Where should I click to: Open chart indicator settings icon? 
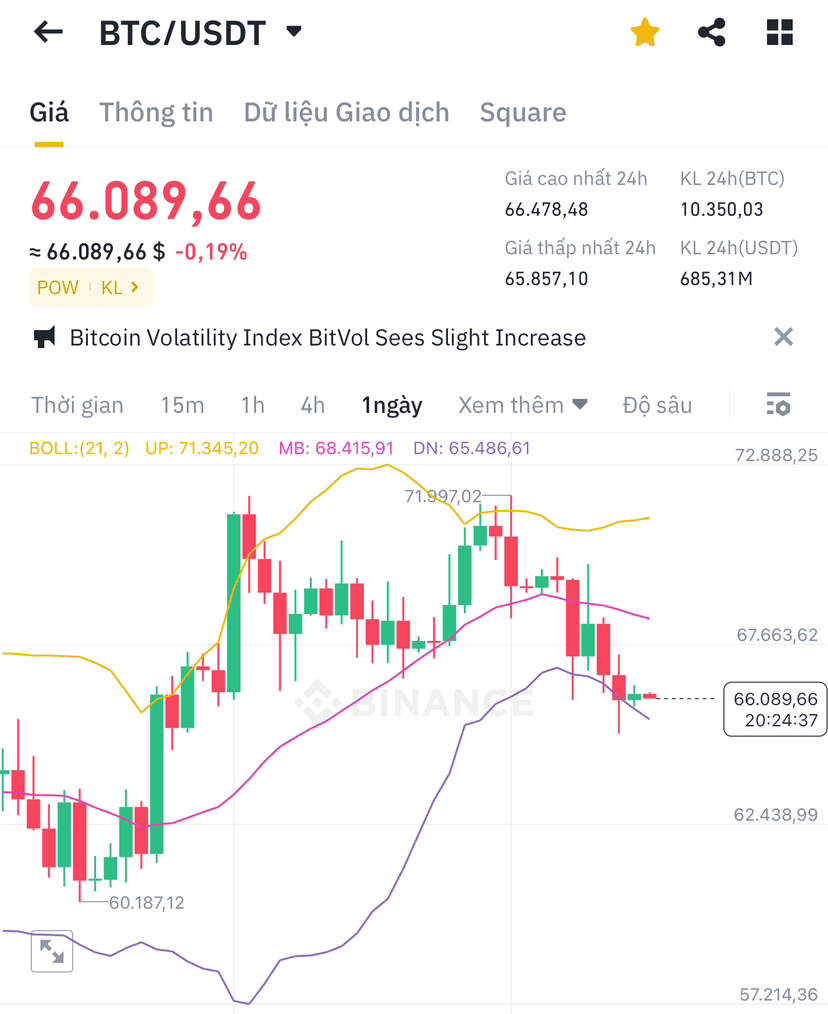point(778,405)
